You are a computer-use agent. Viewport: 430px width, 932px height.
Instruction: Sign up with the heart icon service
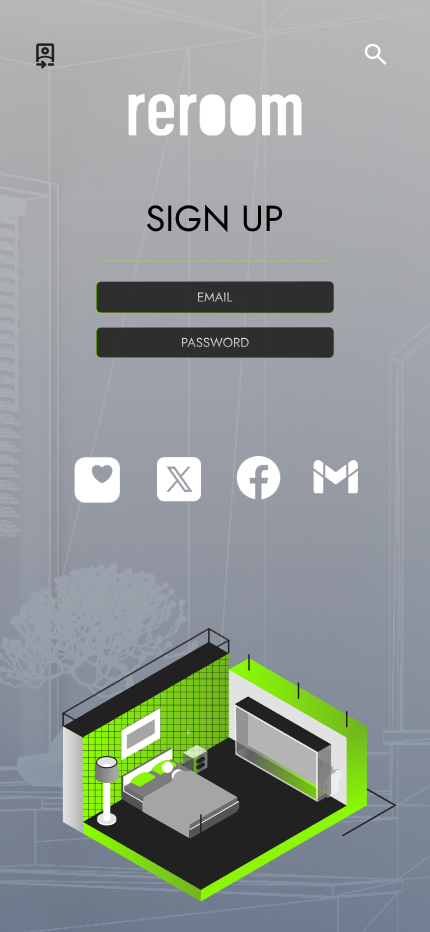pos(97,480)
